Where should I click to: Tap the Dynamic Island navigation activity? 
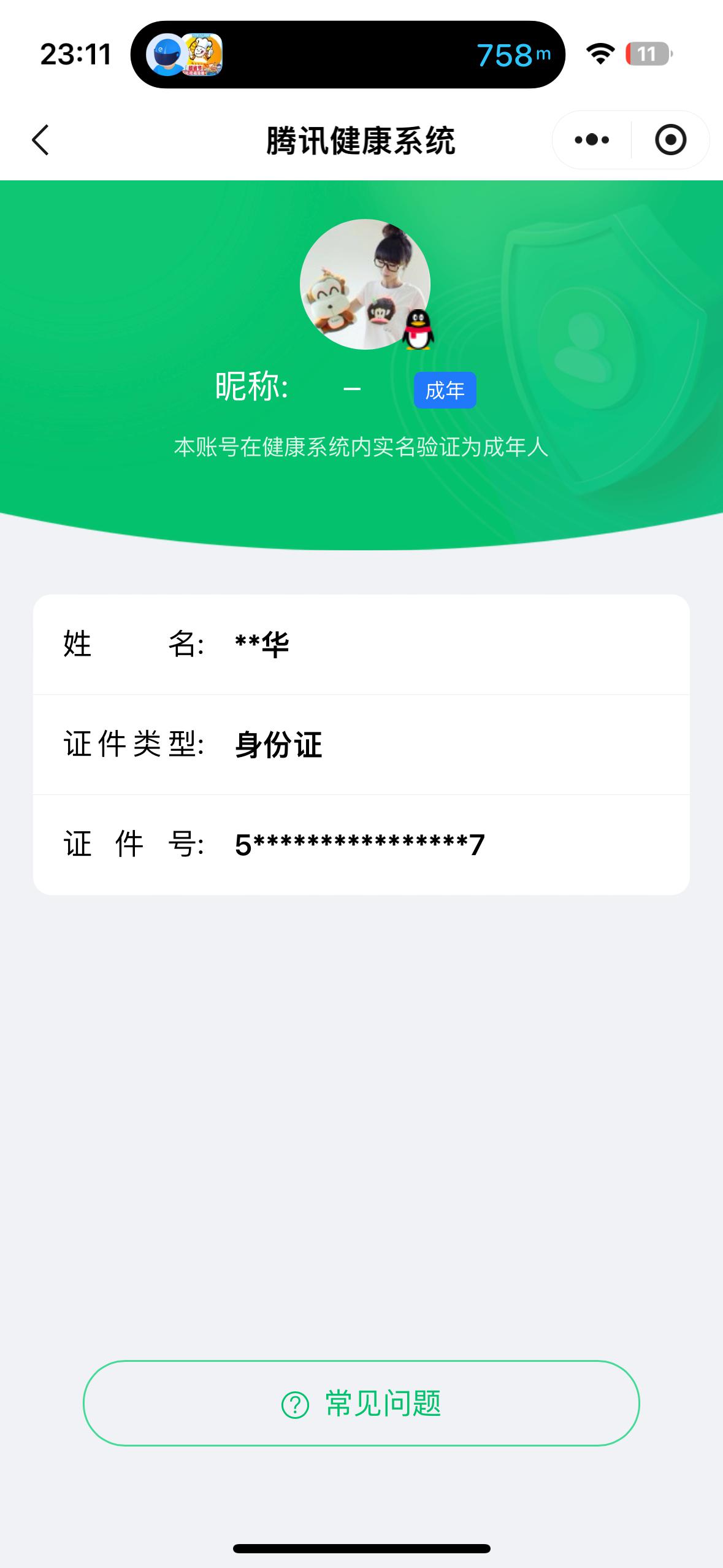[x=348, y=55]
